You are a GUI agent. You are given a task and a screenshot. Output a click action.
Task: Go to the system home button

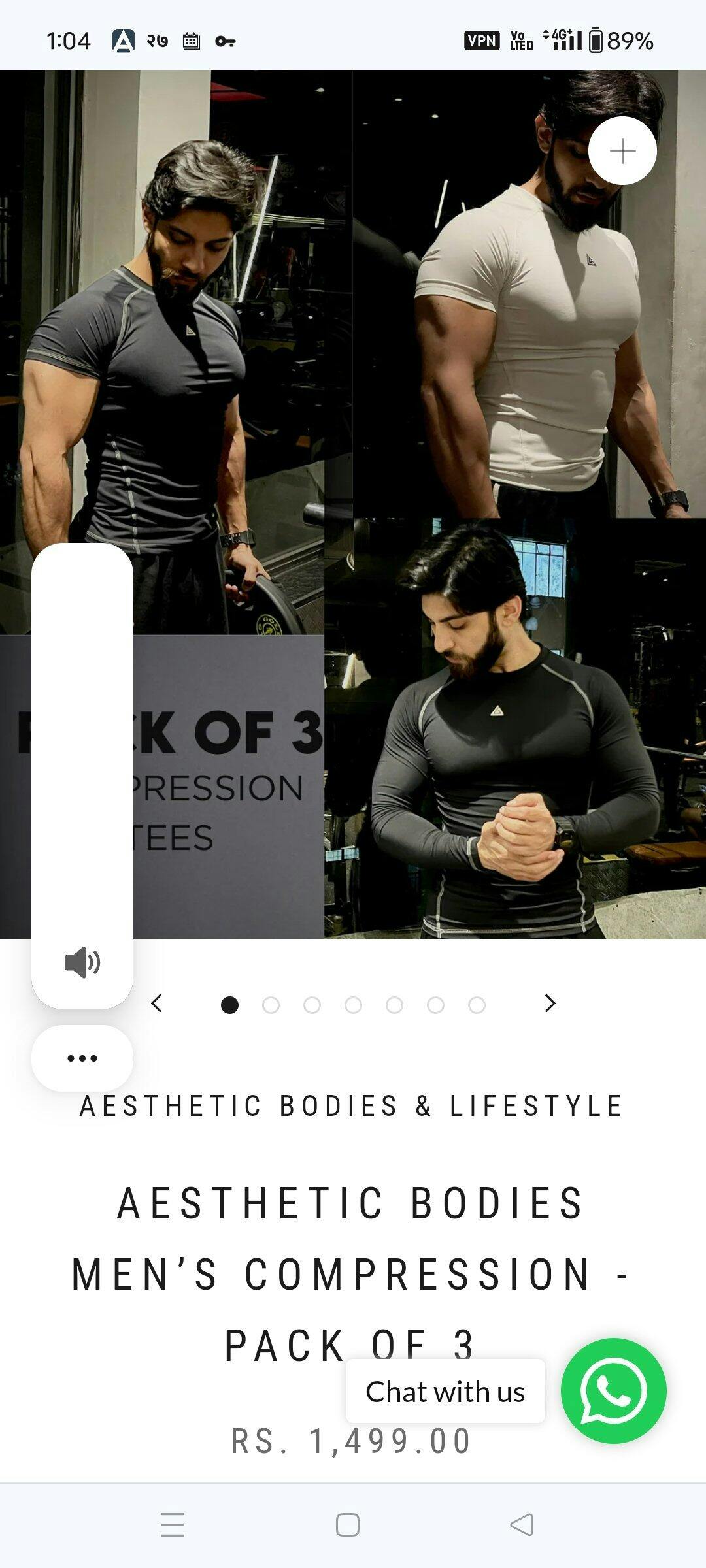(347, 1525)
